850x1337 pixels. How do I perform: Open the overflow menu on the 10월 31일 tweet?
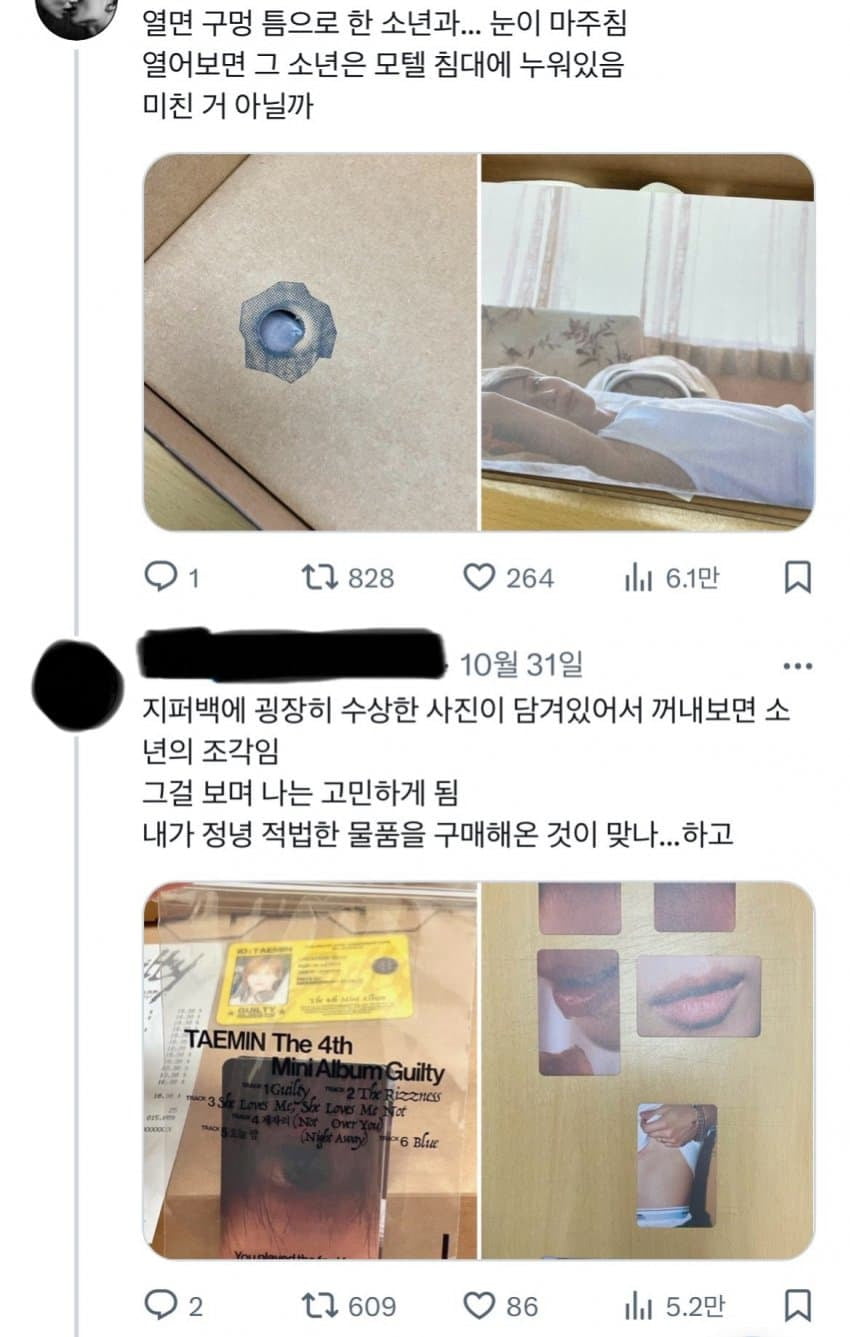click(797, 665)
